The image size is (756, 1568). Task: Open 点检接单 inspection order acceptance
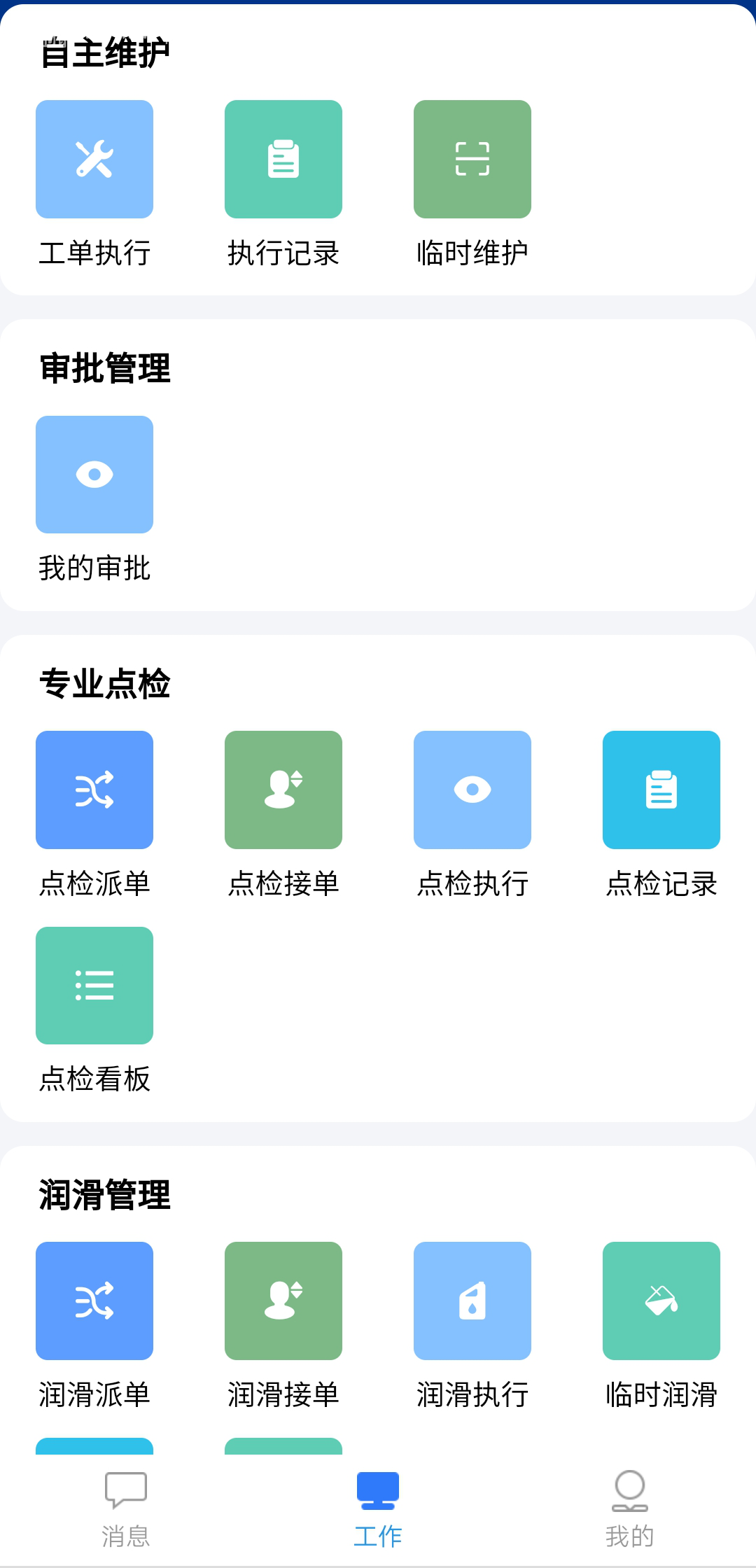point(283,790)
